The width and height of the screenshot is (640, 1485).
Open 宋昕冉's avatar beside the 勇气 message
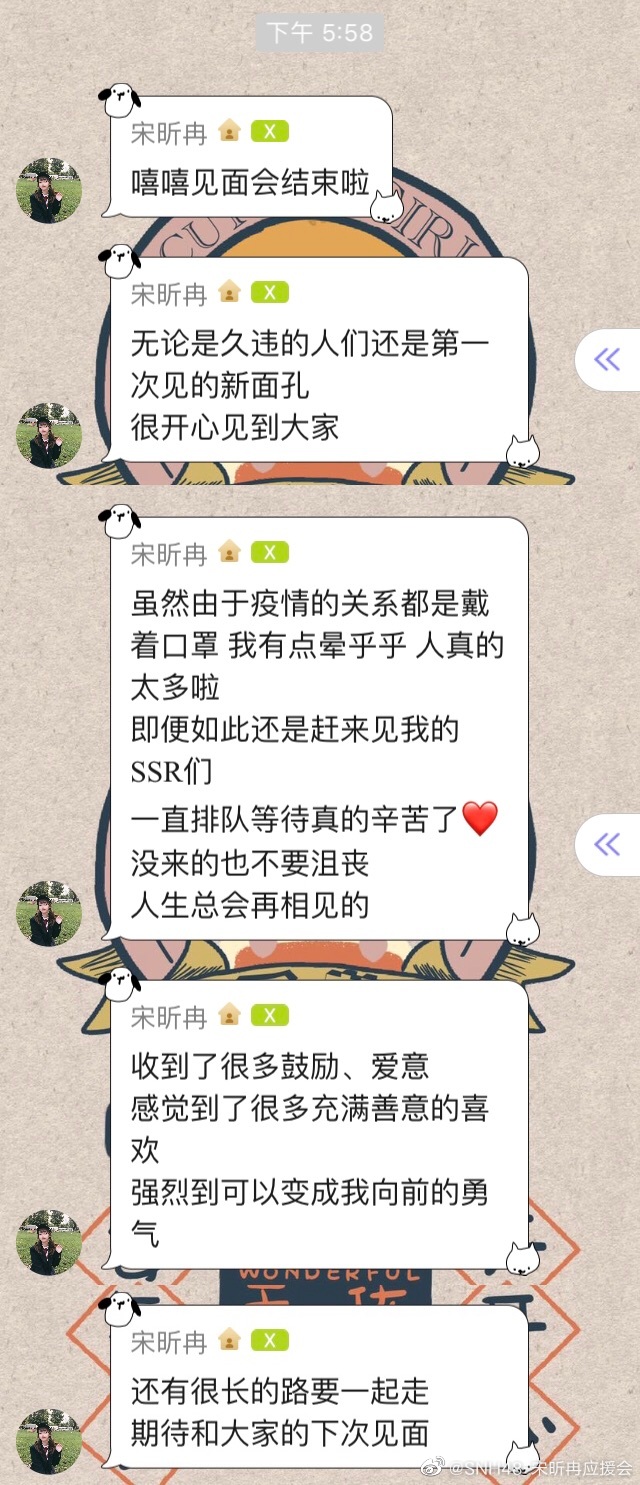pos(48,1242)
